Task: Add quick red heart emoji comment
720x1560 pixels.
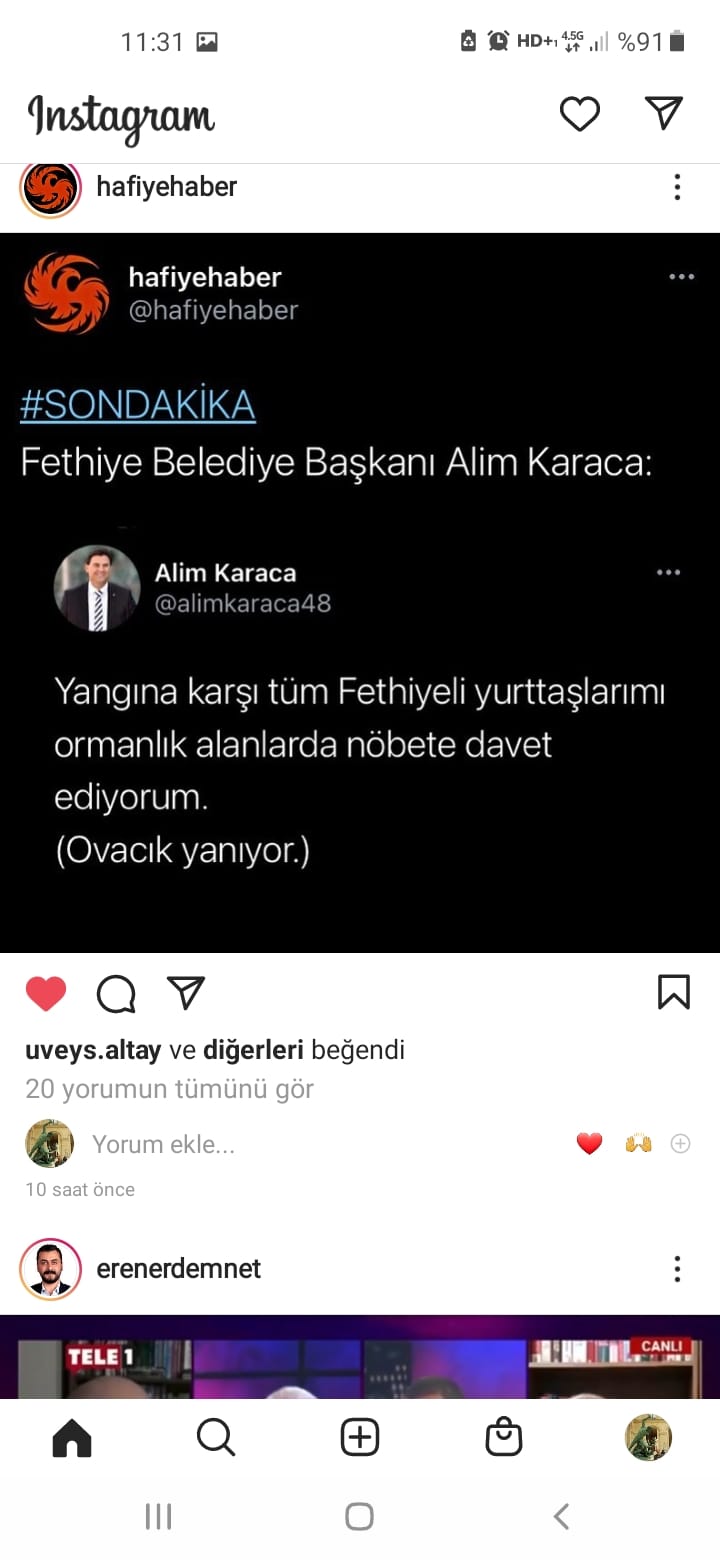Action: [590, 1143]
